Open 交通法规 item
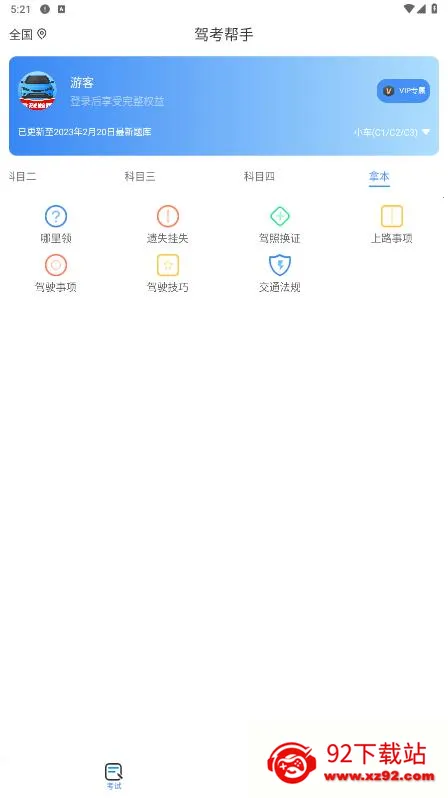 [279, 273]
